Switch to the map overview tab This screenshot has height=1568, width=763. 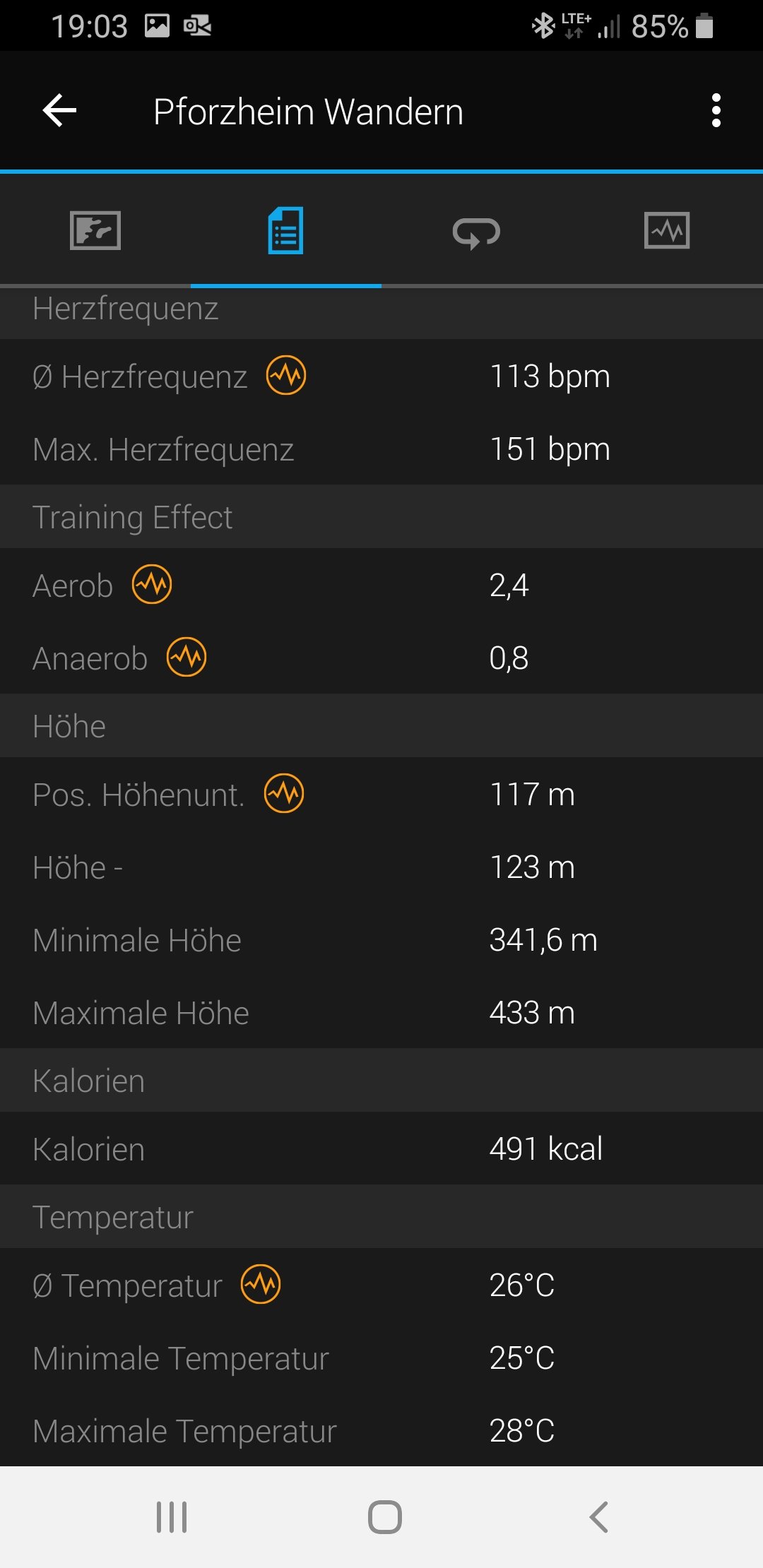(x=95, y=231)
